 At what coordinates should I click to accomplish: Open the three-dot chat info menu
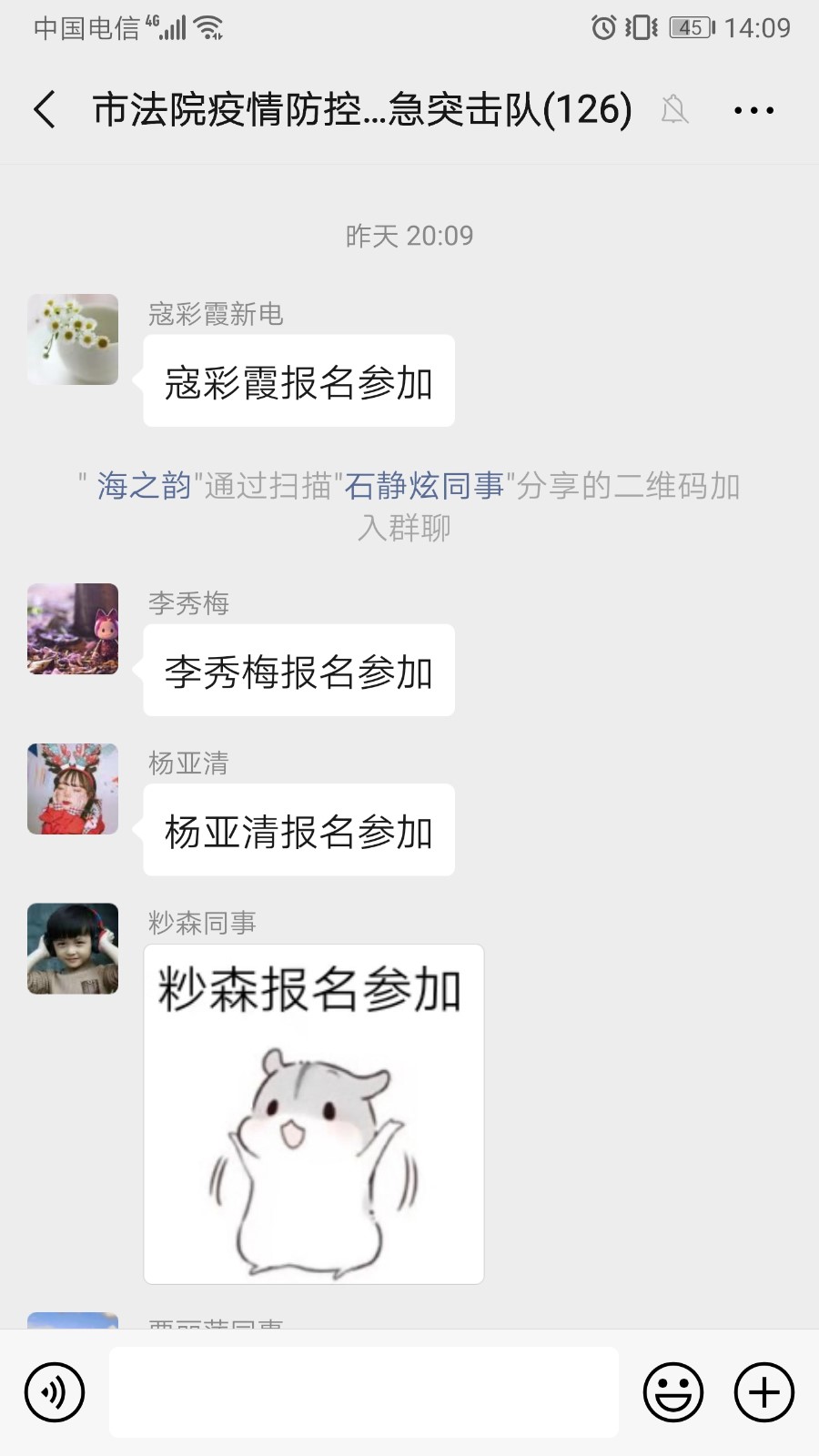pyautogui.click(x=753, y=110)
